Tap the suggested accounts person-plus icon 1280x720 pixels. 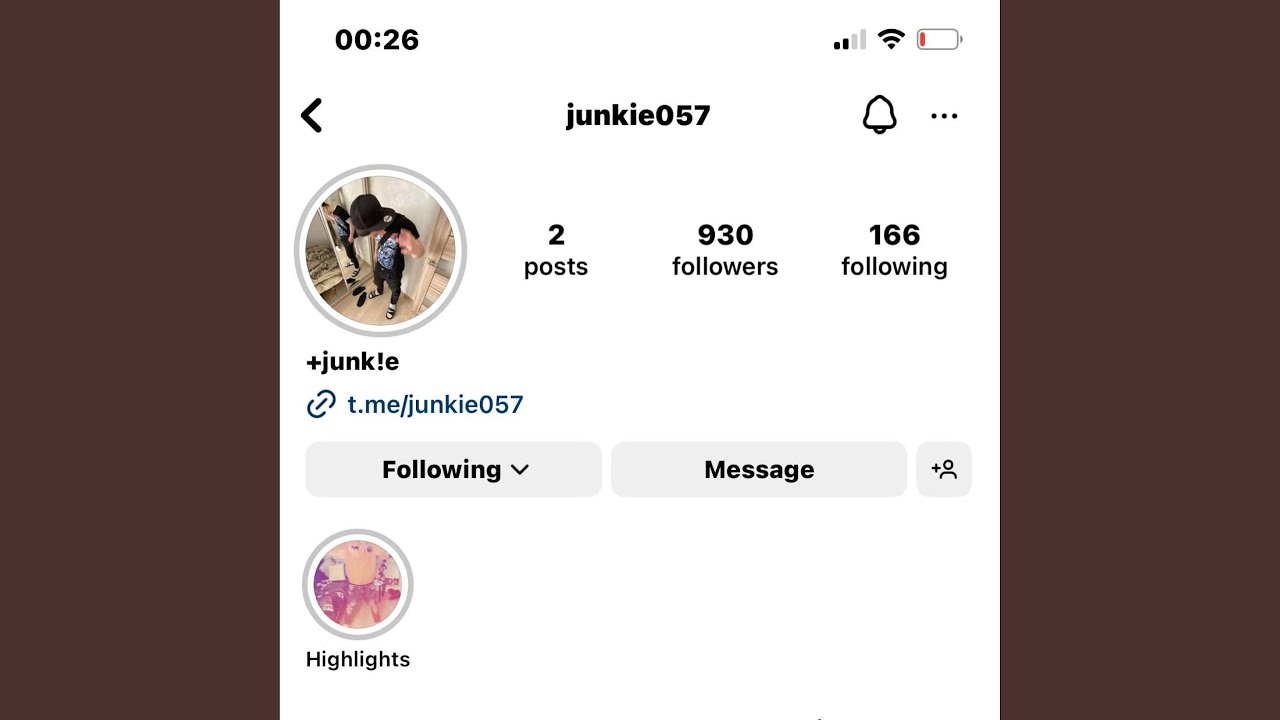click(944, 469)
